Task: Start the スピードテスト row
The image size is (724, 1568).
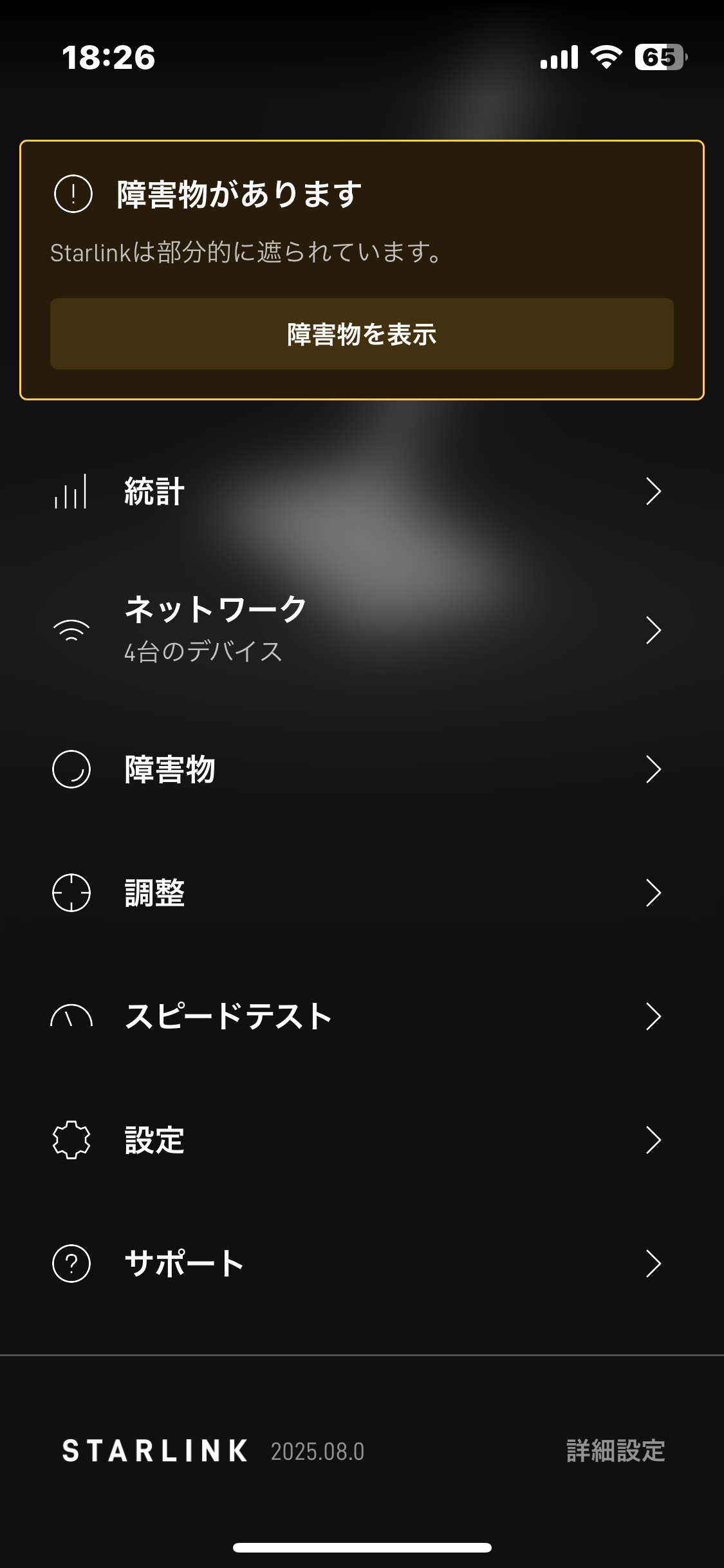Action: (x=360, y=1016)
